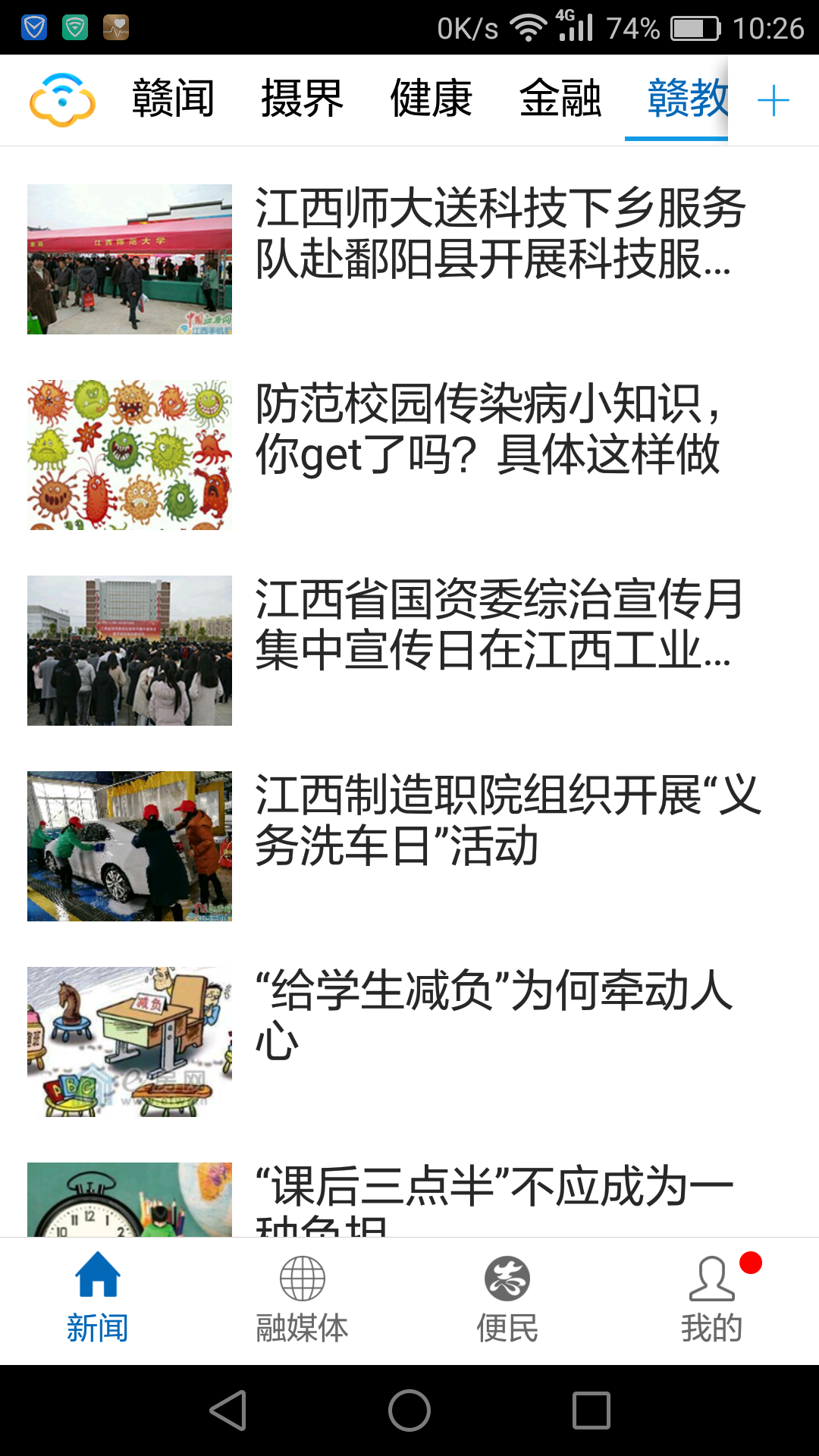Switch to the 健康 tab

(x=431, y=99)
